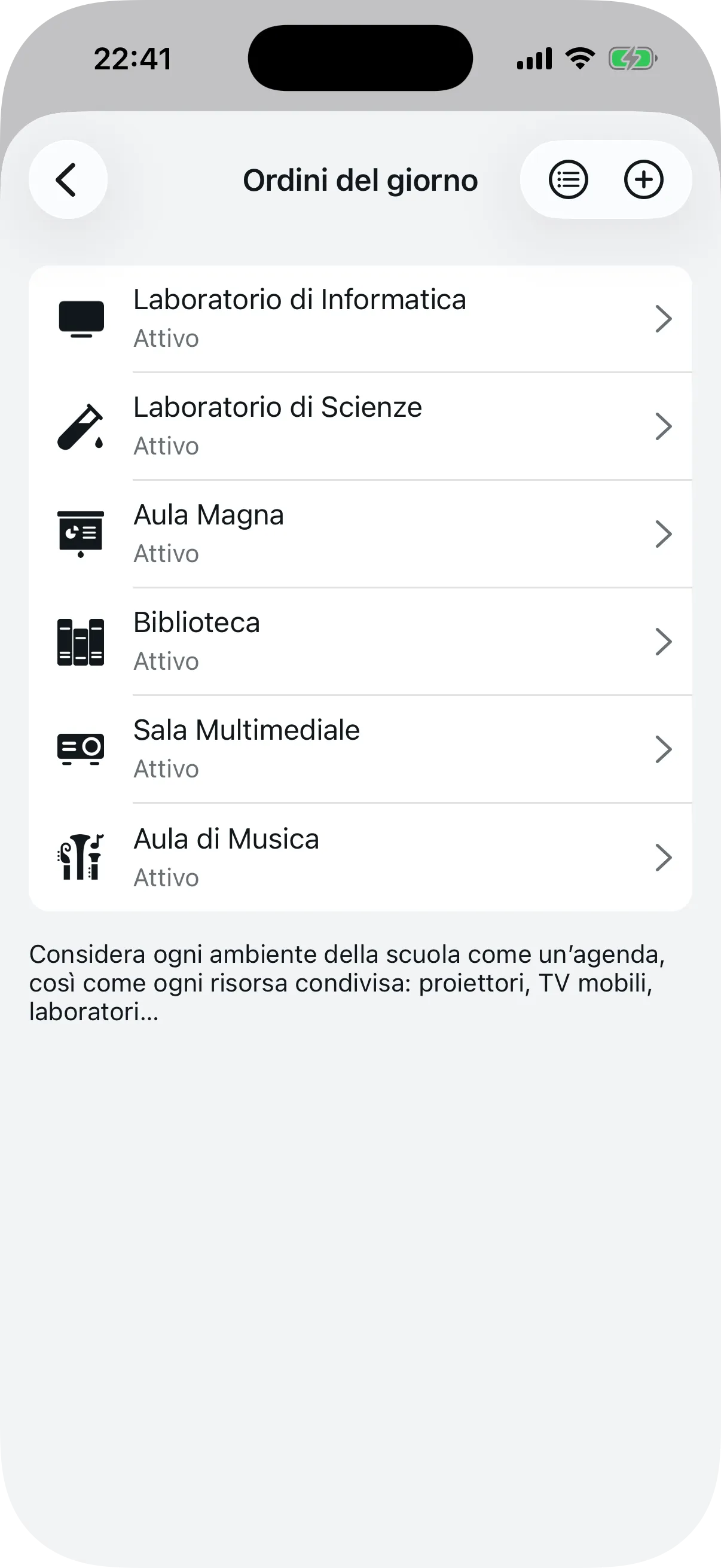Expand details for Laboratorio di Informatica
Image resolution: width=721 pixels, height=1568 pixels.
(x=664, y=318)
